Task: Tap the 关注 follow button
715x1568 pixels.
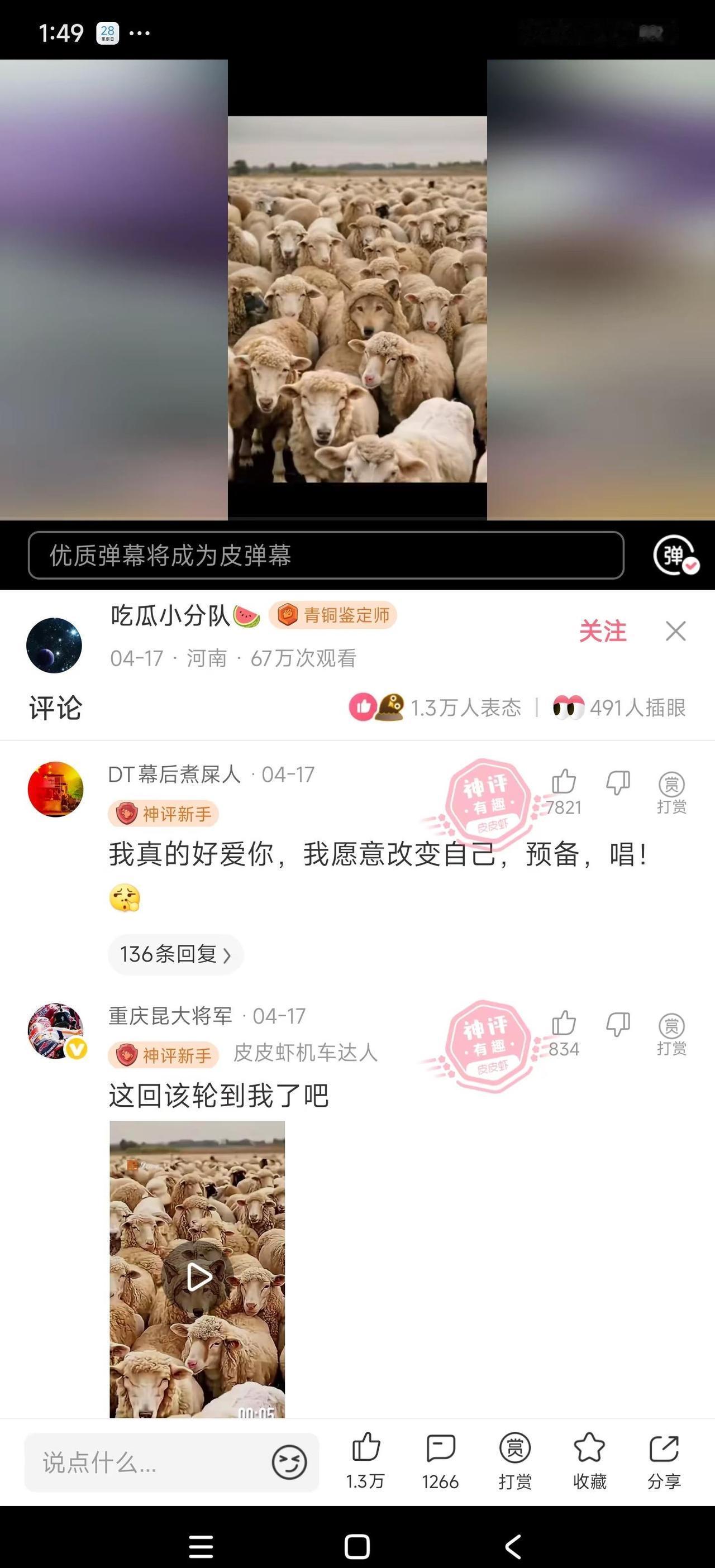Action: (x=603, y=632)
